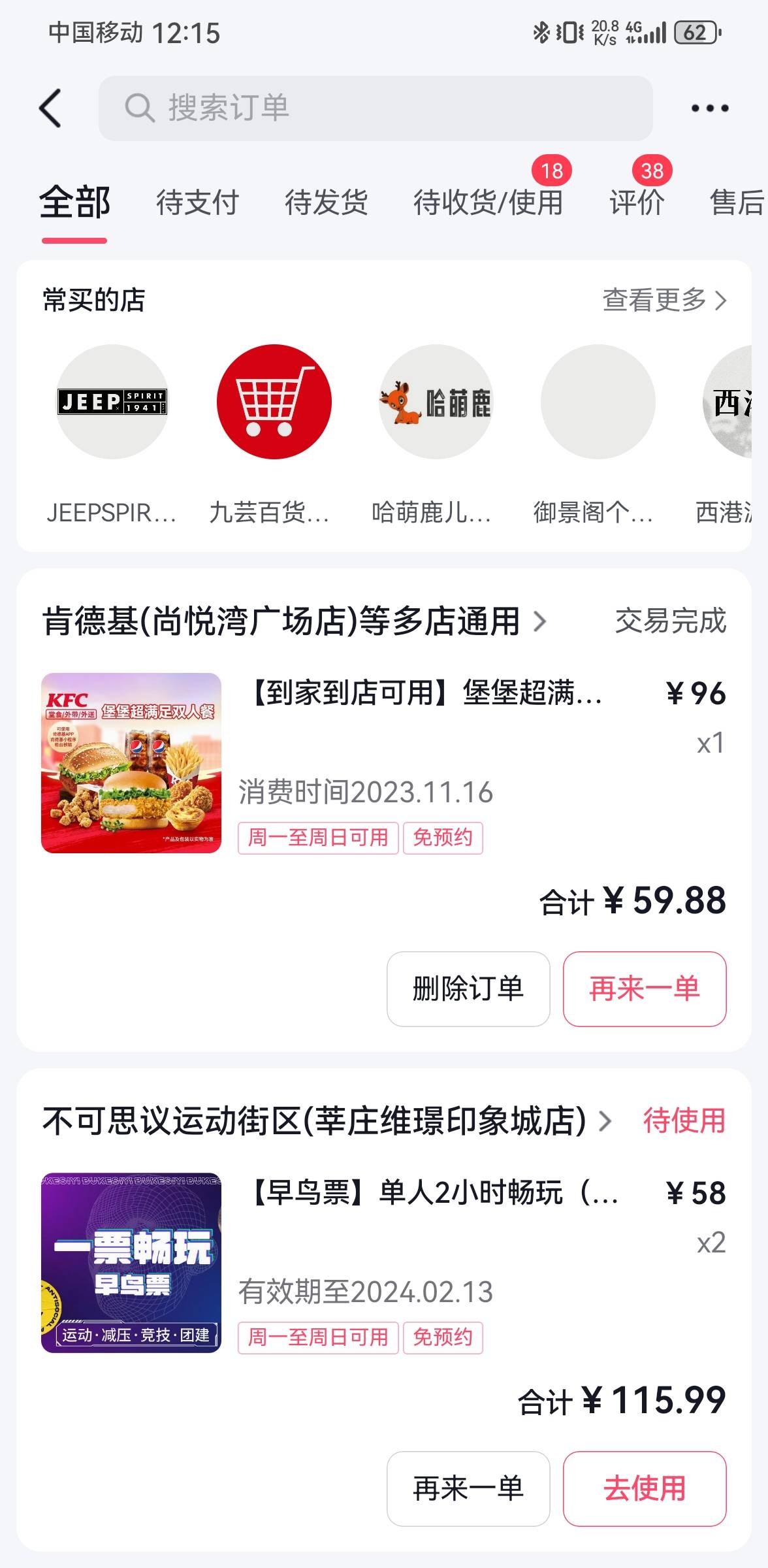The height and width of the screenshot is (1568, 768).
Task: Open the three-dot overflow menu
Action: pos(710,108)
